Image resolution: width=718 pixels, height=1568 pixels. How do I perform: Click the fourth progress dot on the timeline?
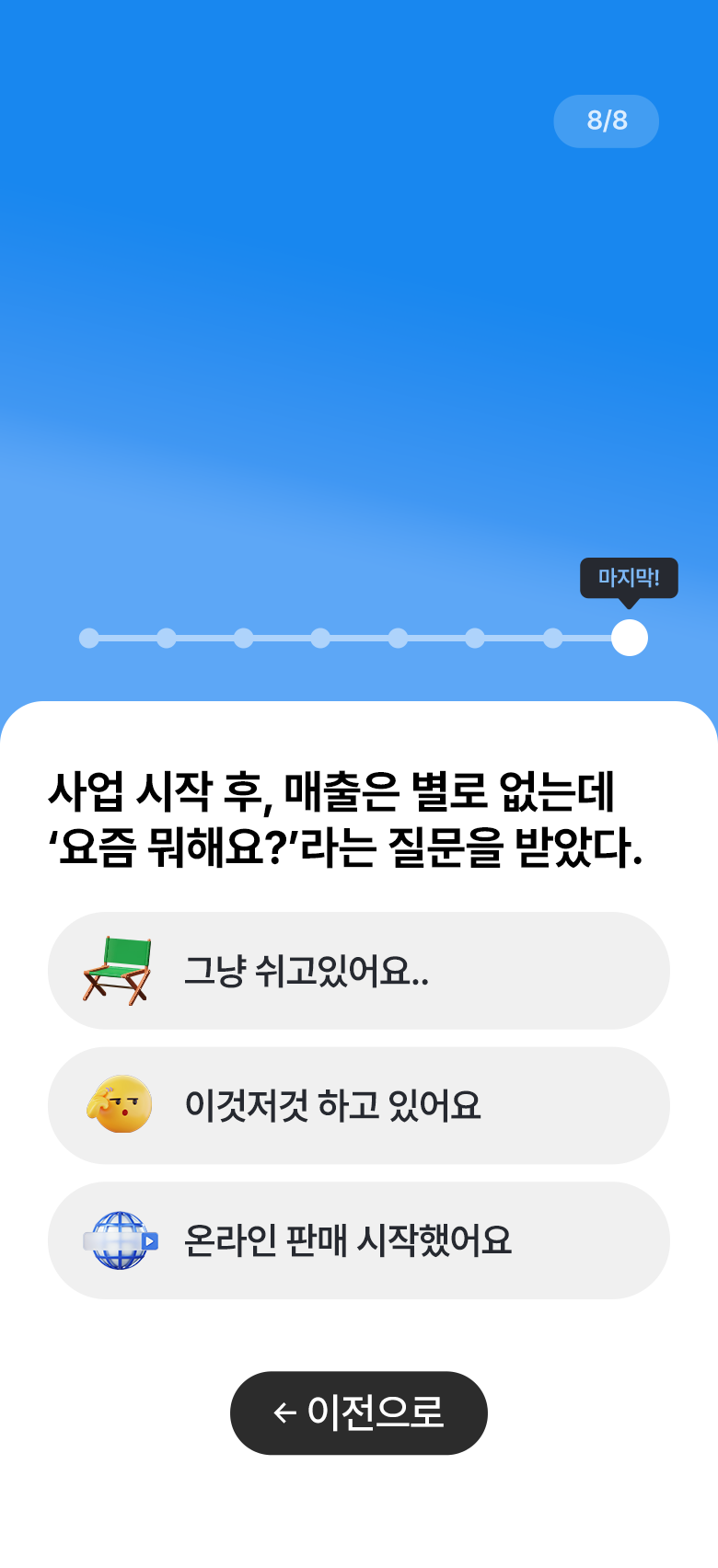(319, 638)
